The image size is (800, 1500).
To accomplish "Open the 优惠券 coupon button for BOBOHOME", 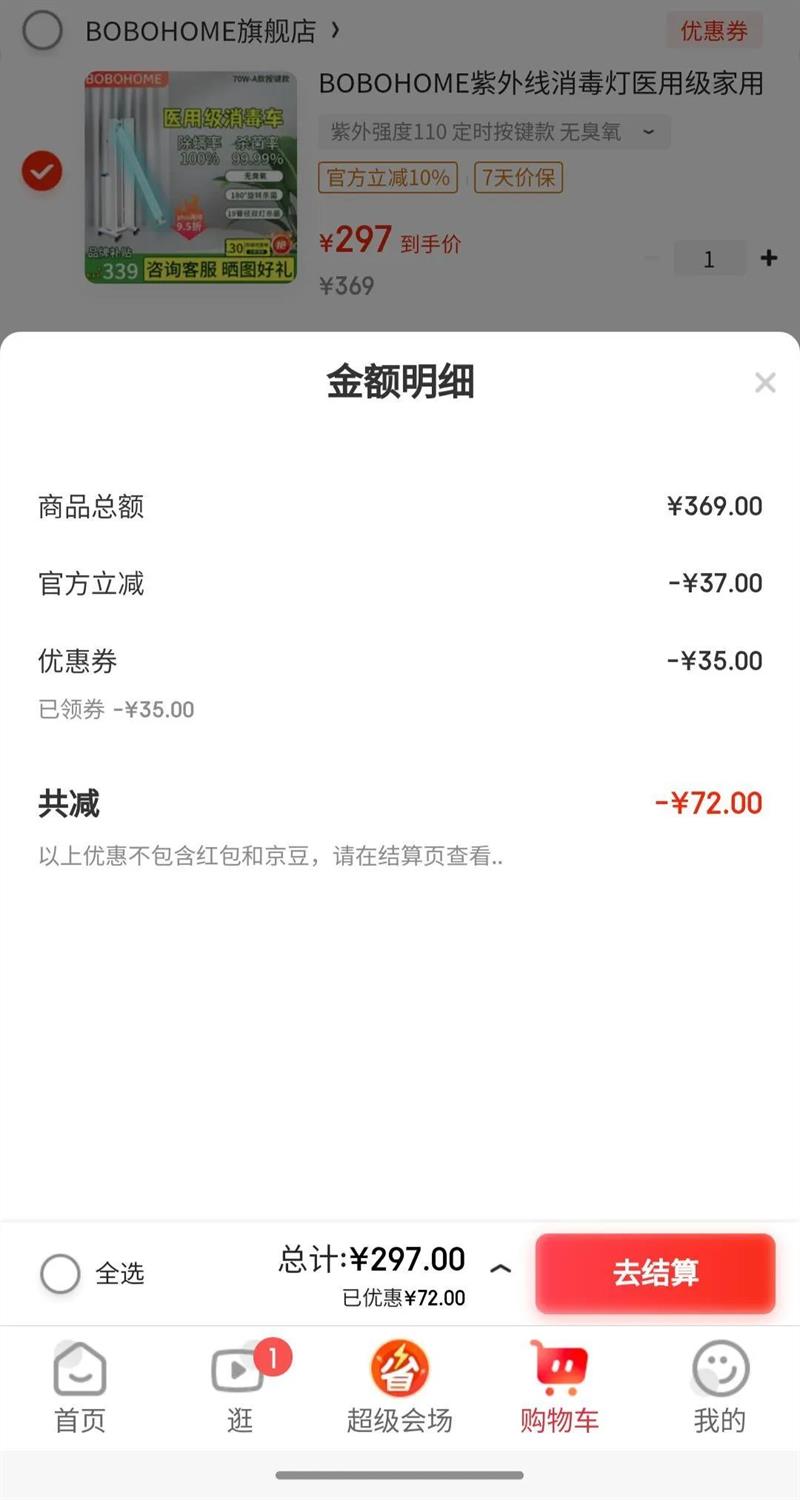I will tap(714, 31).
